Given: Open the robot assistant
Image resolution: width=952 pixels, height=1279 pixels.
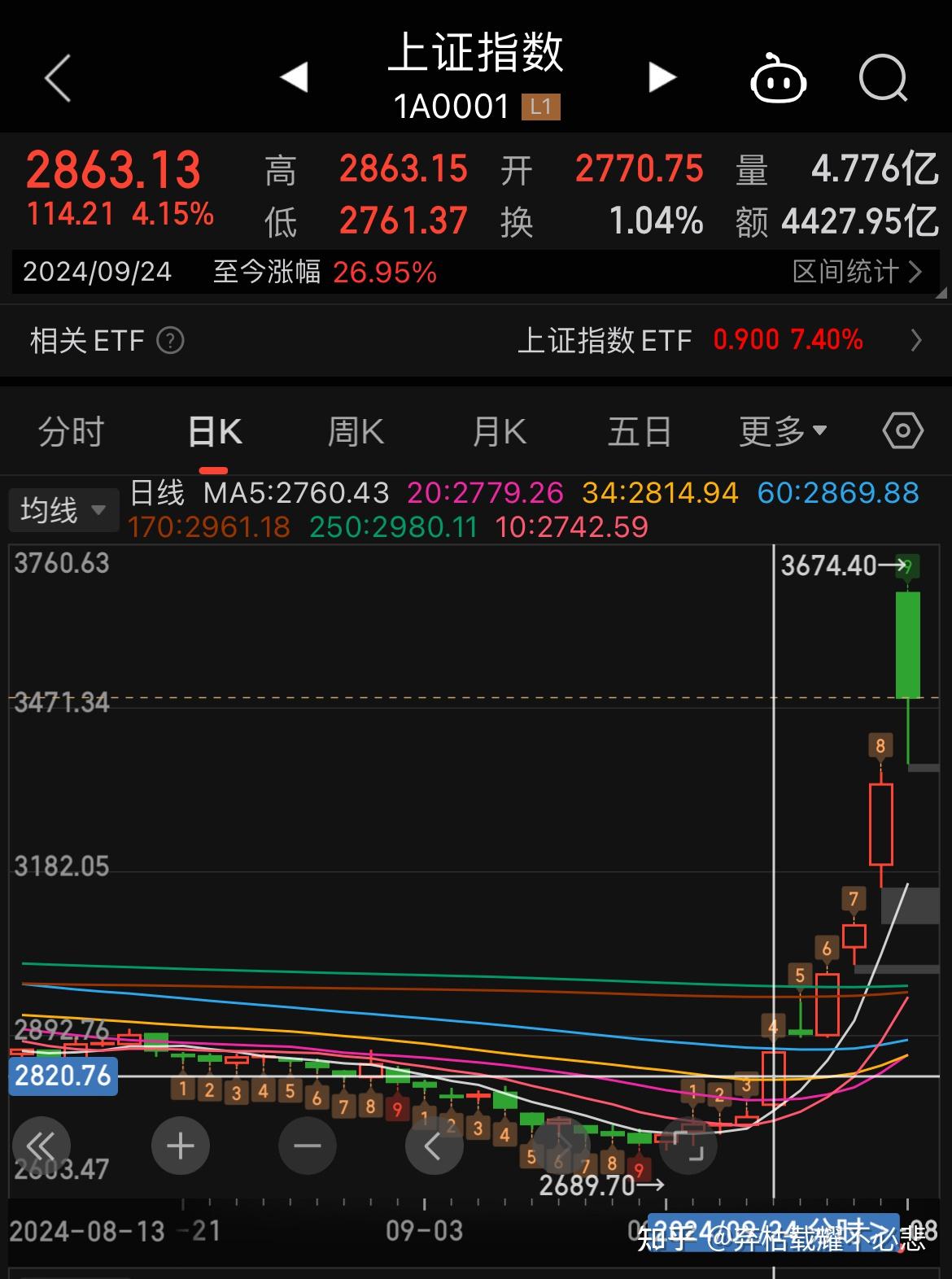Looking at the screenshot, I should click(779, 79).
